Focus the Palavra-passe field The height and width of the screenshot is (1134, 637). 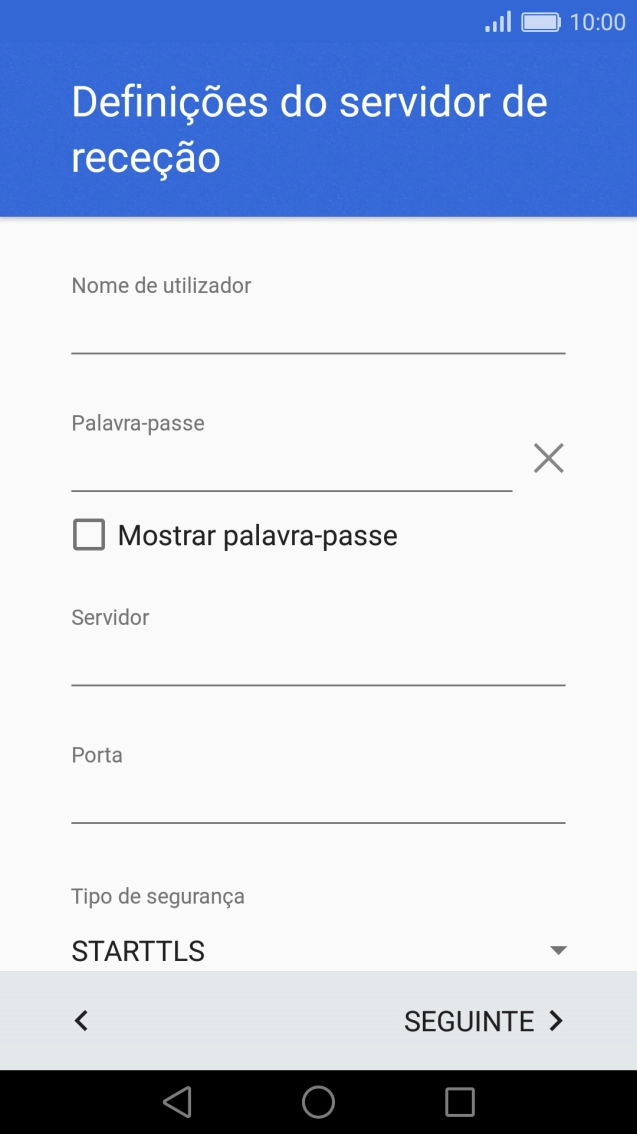click(291, 467)
